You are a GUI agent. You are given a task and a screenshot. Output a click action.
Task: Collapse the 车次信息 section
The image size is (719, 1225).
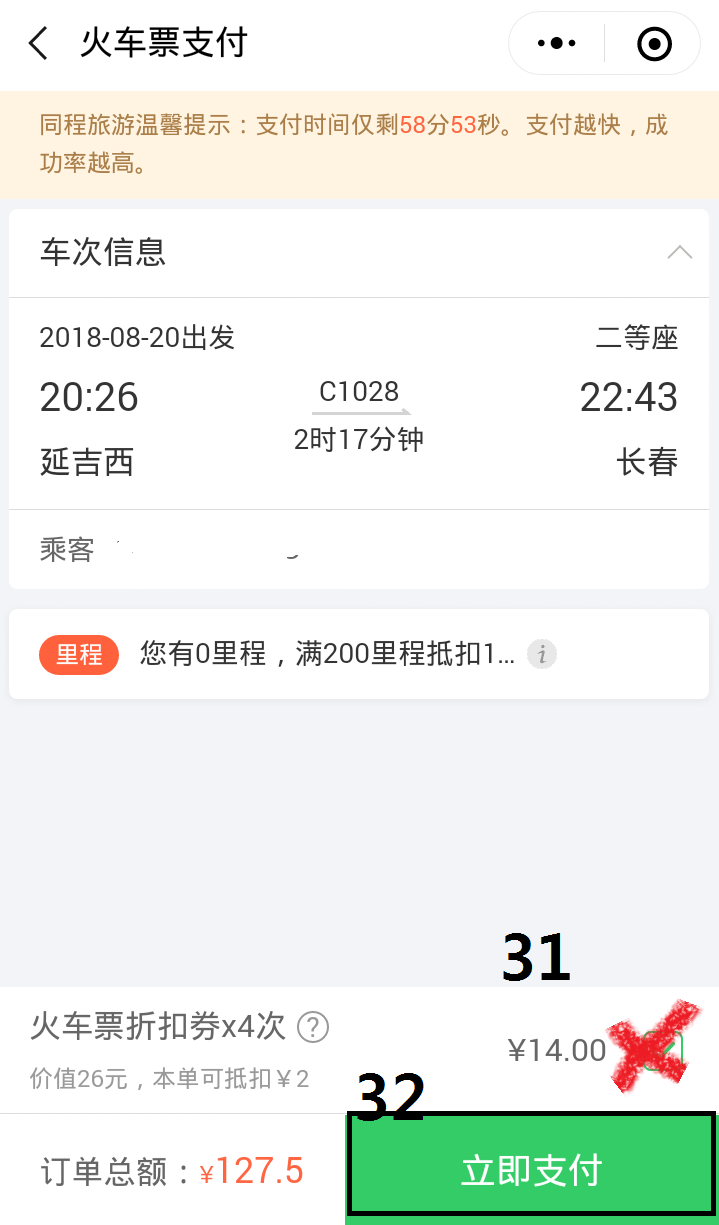[680, 252]
